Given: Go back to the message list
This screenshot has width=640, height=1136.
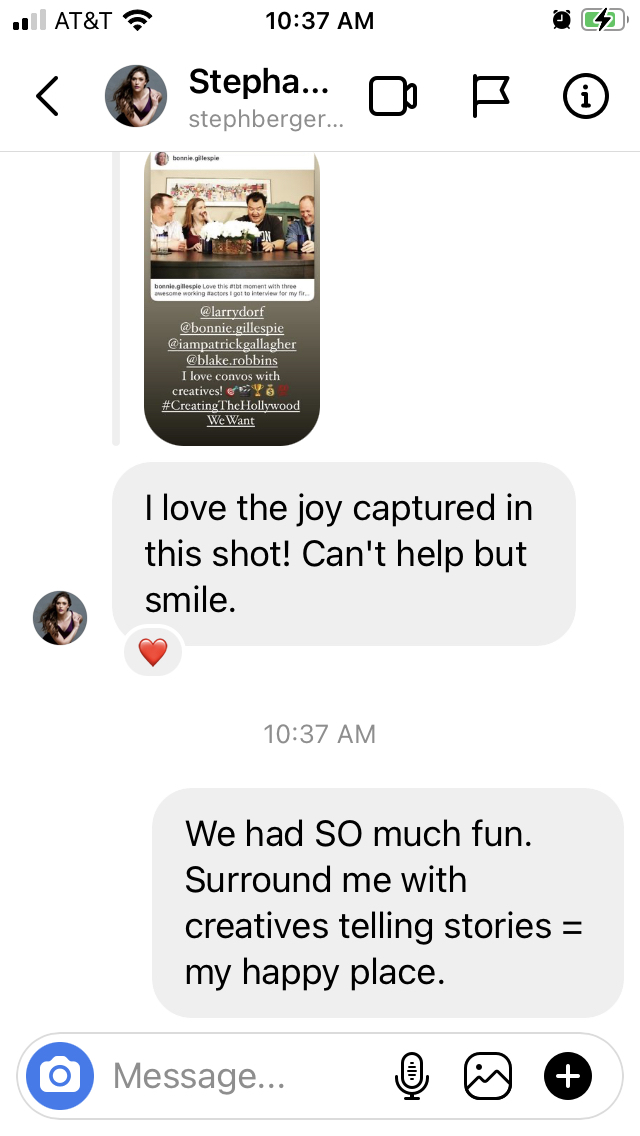Looking at the screenshot, I should pos(47,96).
